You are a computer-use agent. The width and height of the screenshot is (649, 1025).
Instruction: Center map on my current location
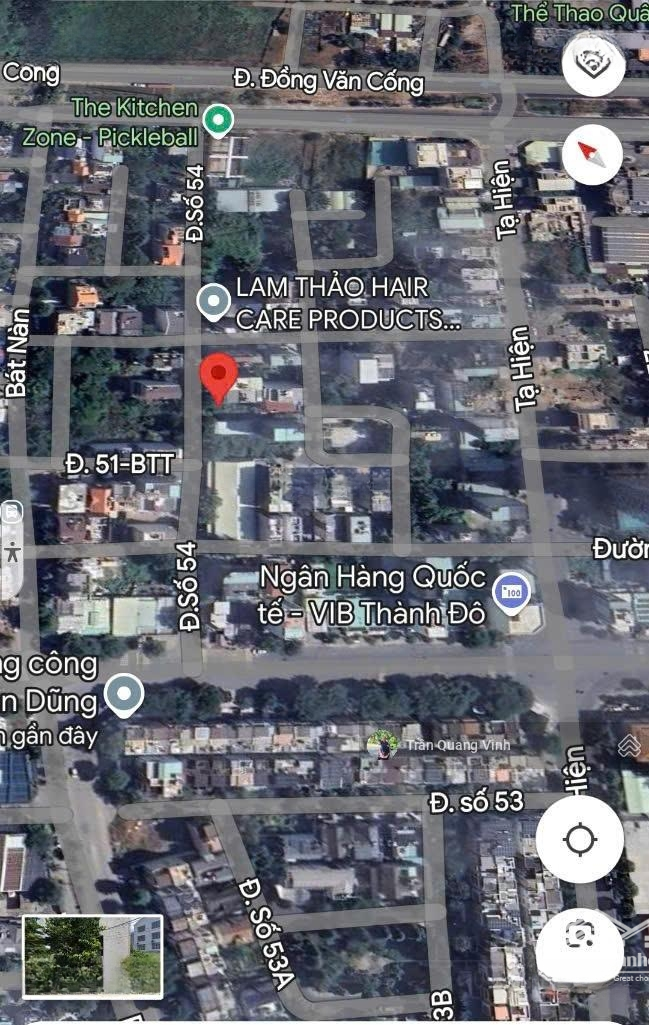(x=580, y=839)
